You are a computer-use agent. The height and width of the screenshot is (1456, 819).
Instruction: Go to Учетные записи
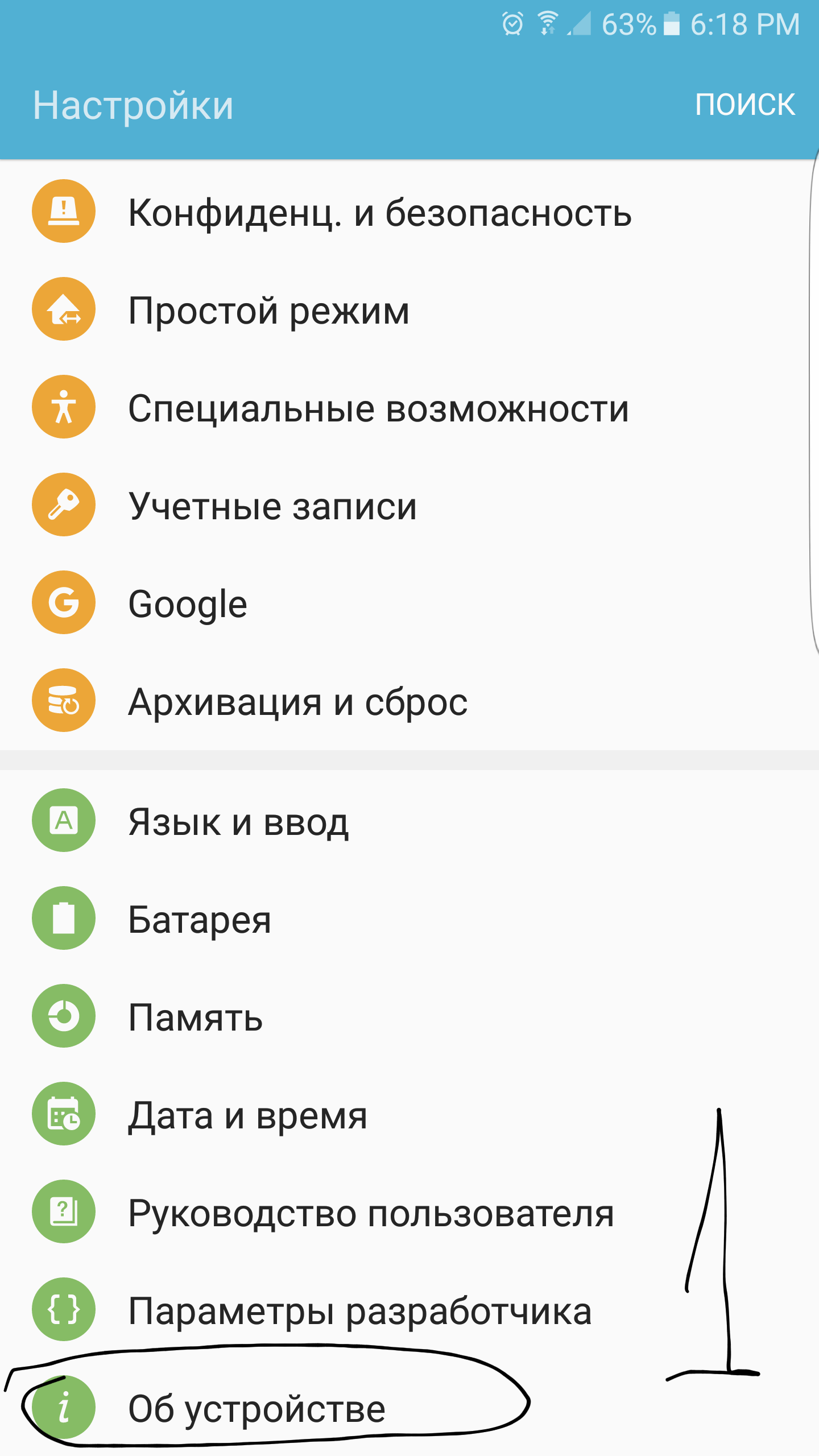[272, 506]
